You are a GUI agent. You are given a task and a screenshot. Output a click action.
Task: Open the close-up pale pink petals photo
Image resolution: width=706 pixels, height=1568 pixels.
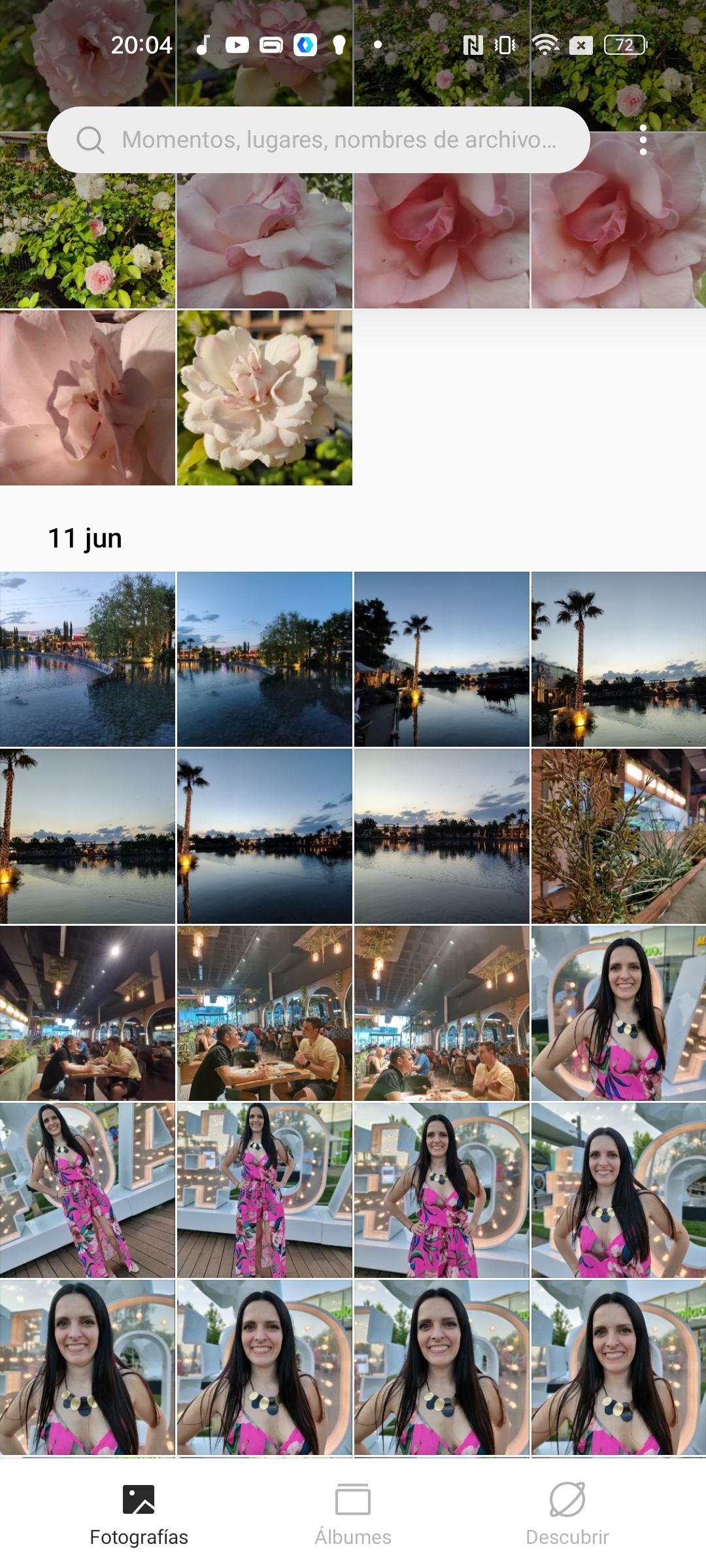[x=88, y=398]
